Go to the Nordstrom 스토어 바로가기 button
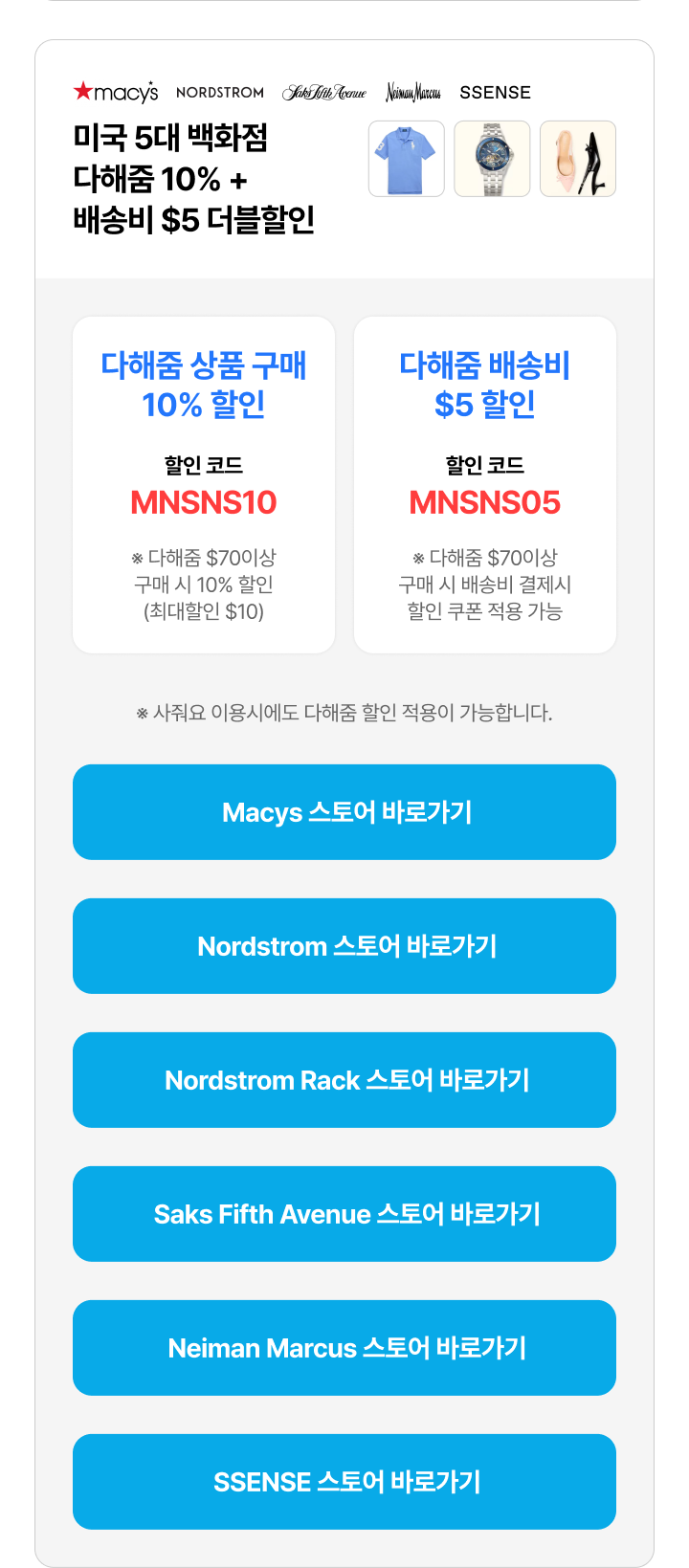The width and height of the screenshot is (689, 1568). 344,946
